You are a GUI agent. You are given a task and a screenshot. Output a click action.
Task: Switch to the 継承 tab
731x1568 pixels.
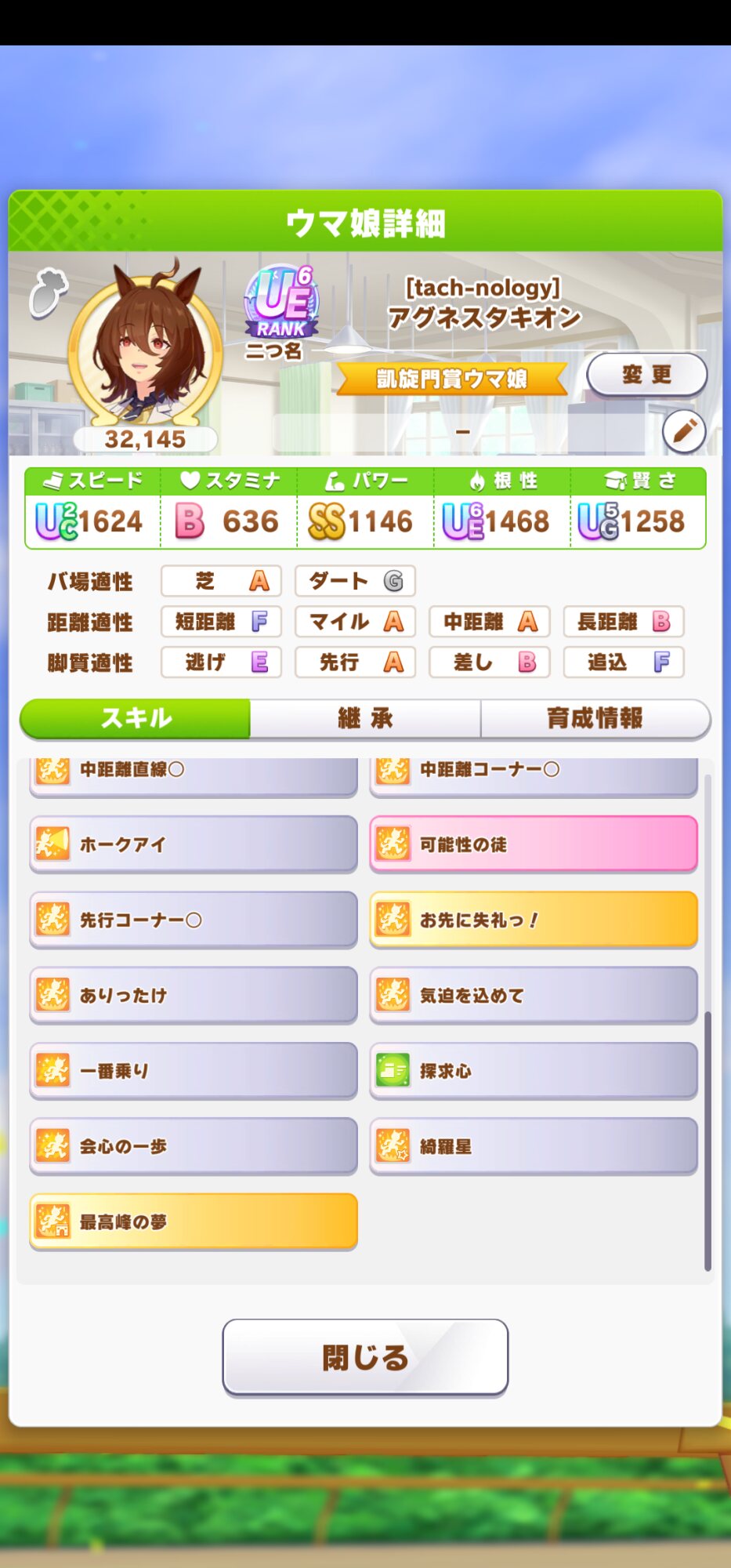point(365,718)
